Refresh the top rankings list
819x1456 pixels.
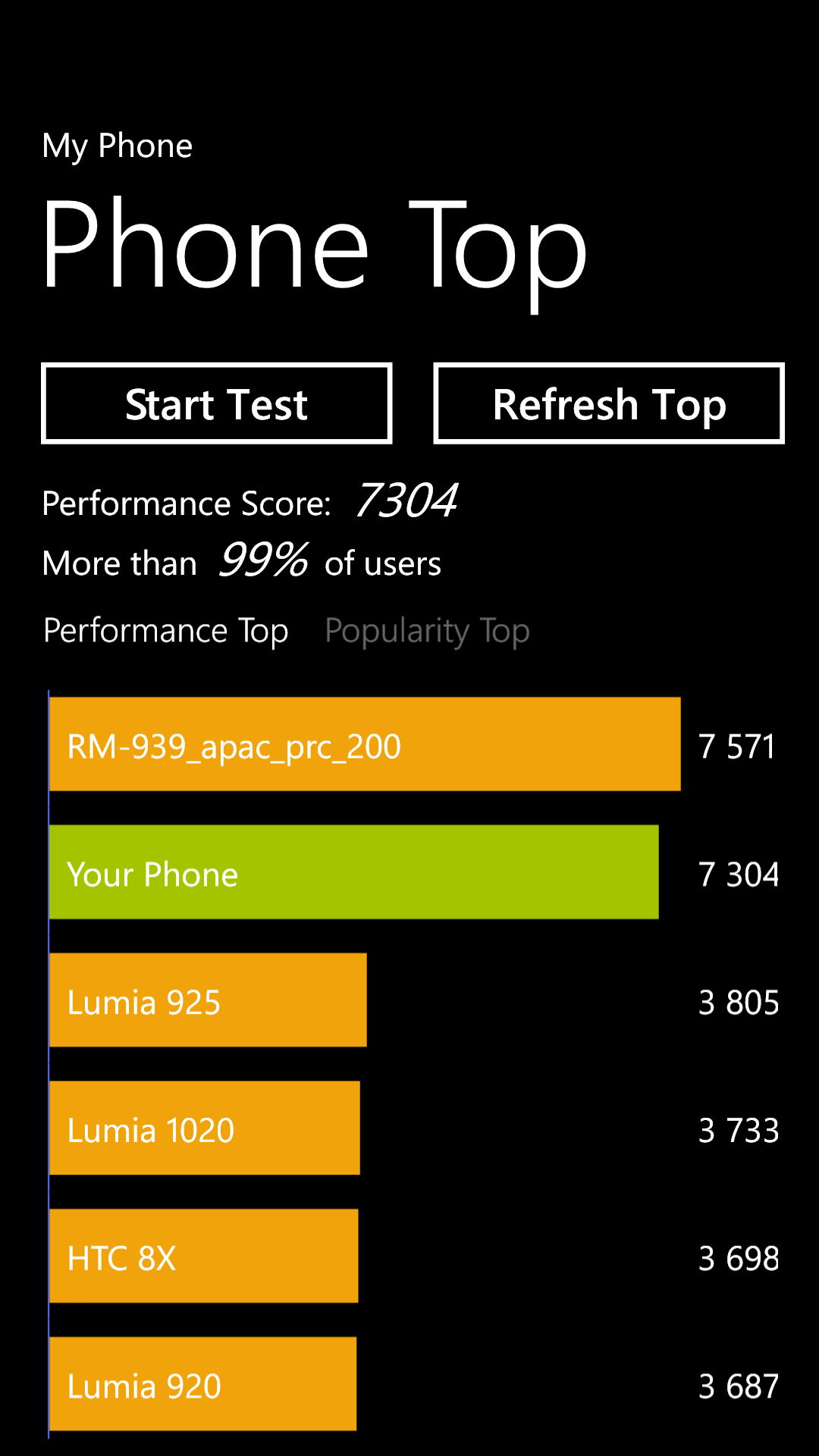point(609,403)
